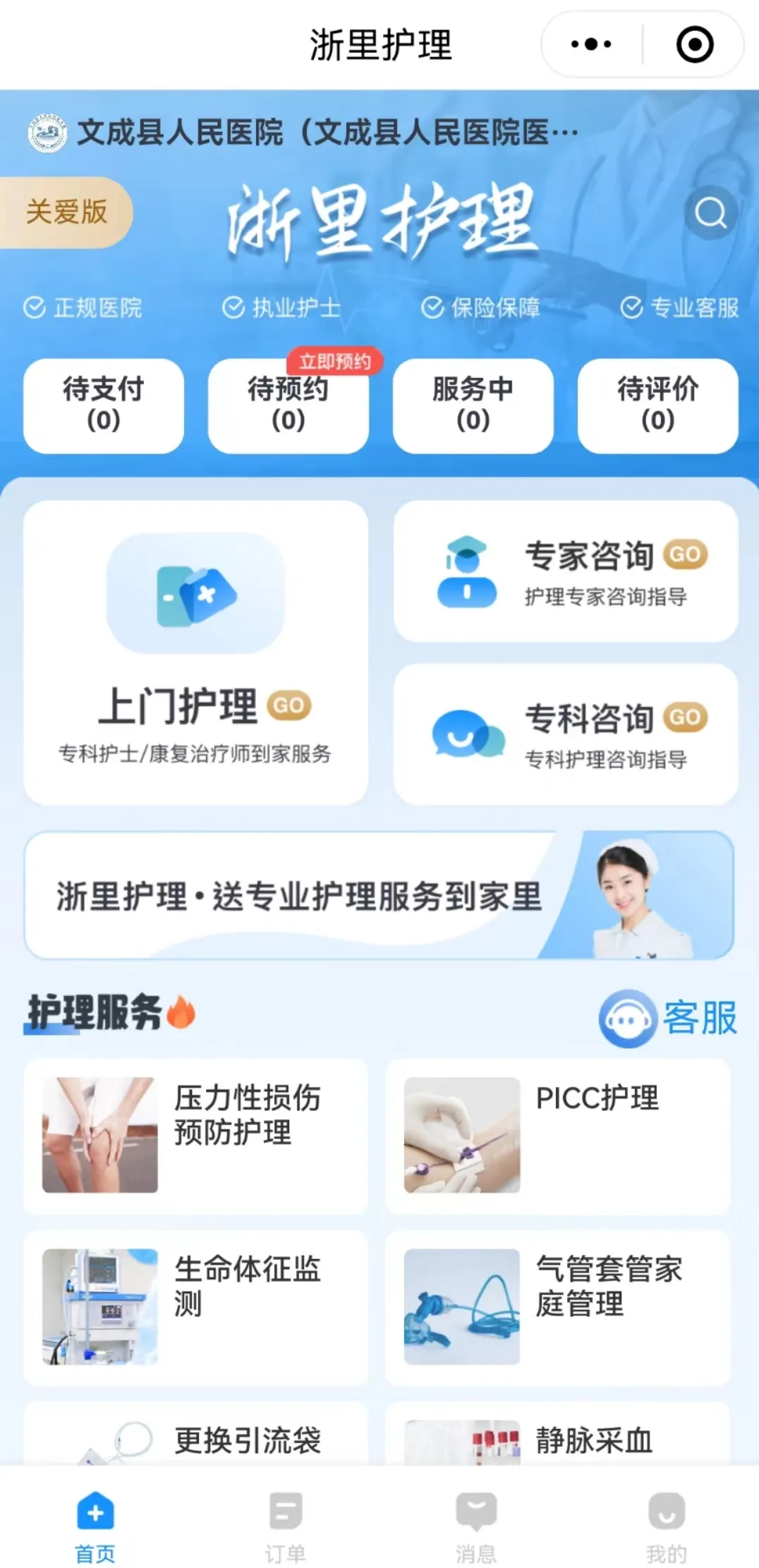Image resolution: width=759 pixels, height=1568 pixels.
Task: Select the hospital 文成县人民医院 header
Action: 303,132
